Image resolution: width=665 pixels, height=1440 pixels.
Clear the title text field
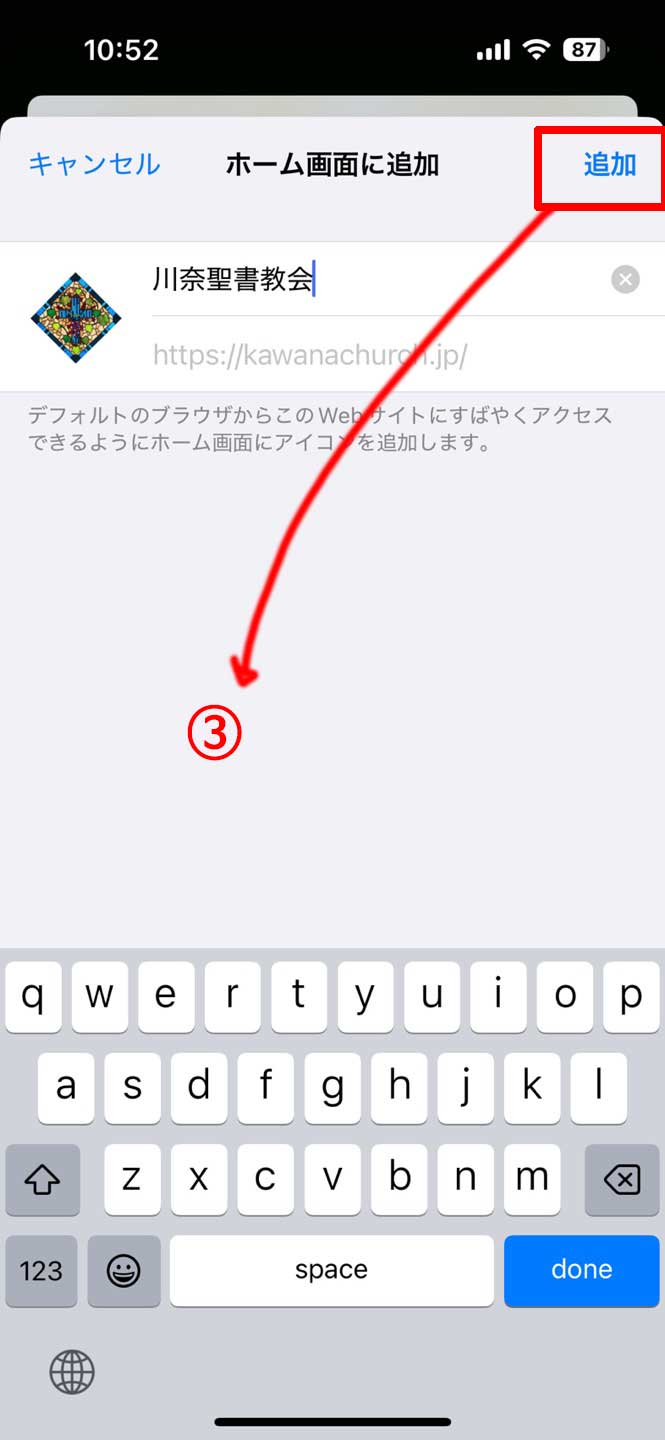click(x=625, y=279)
